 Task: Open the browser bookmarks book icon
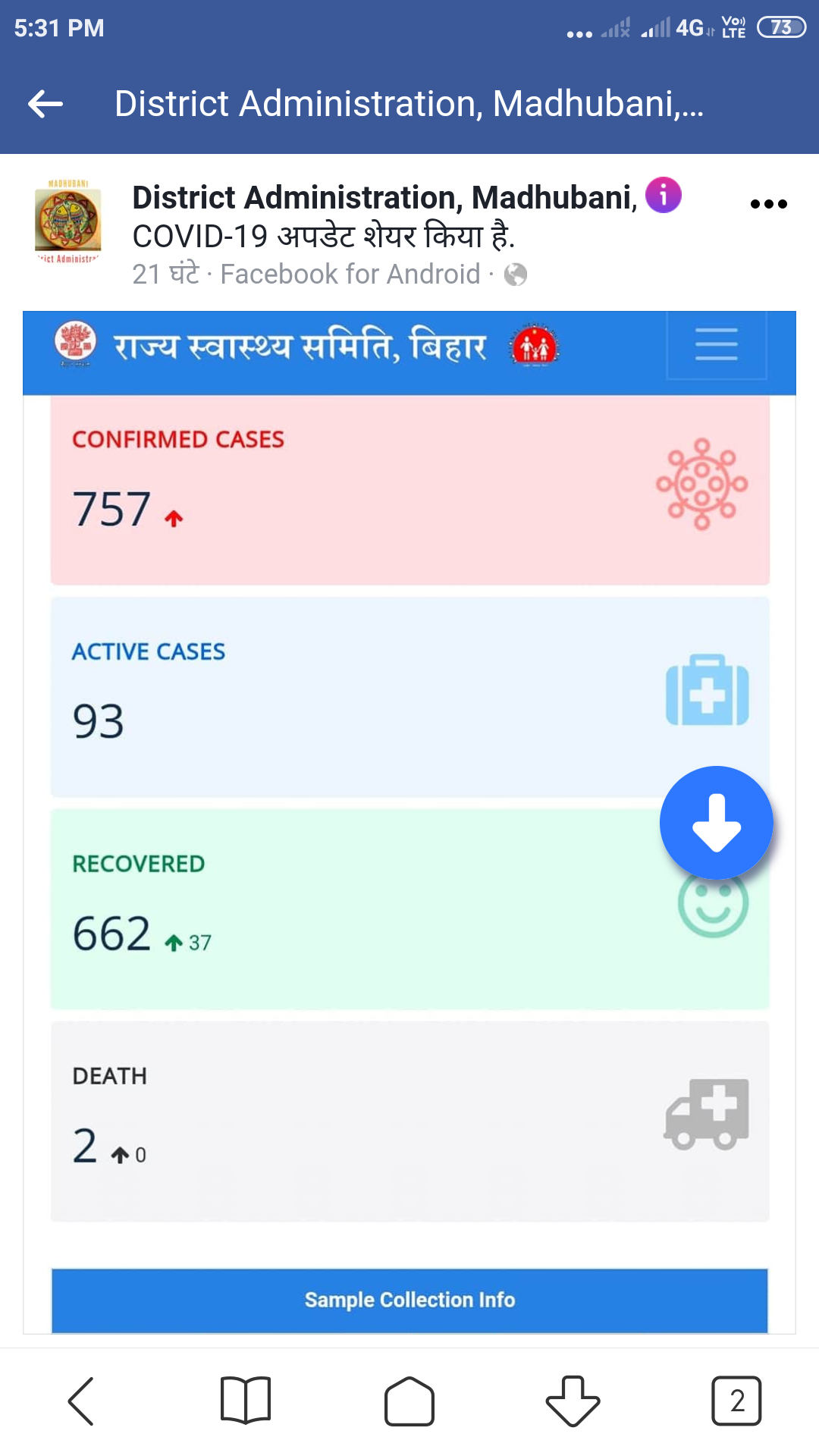pyautogui.click(x=245, y=1401)
